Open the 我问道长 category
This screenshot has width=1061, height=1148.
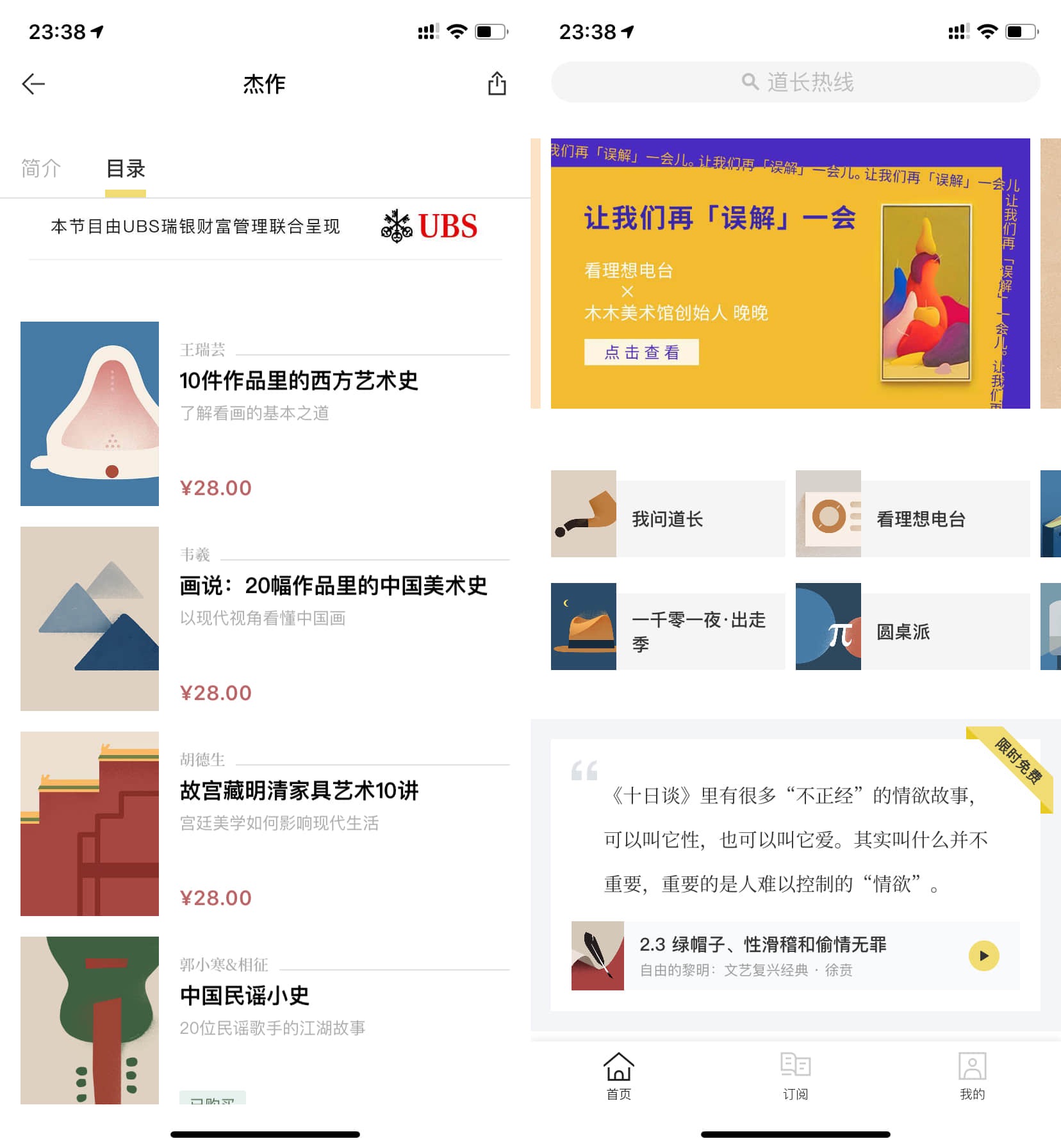tap(668, 518)
